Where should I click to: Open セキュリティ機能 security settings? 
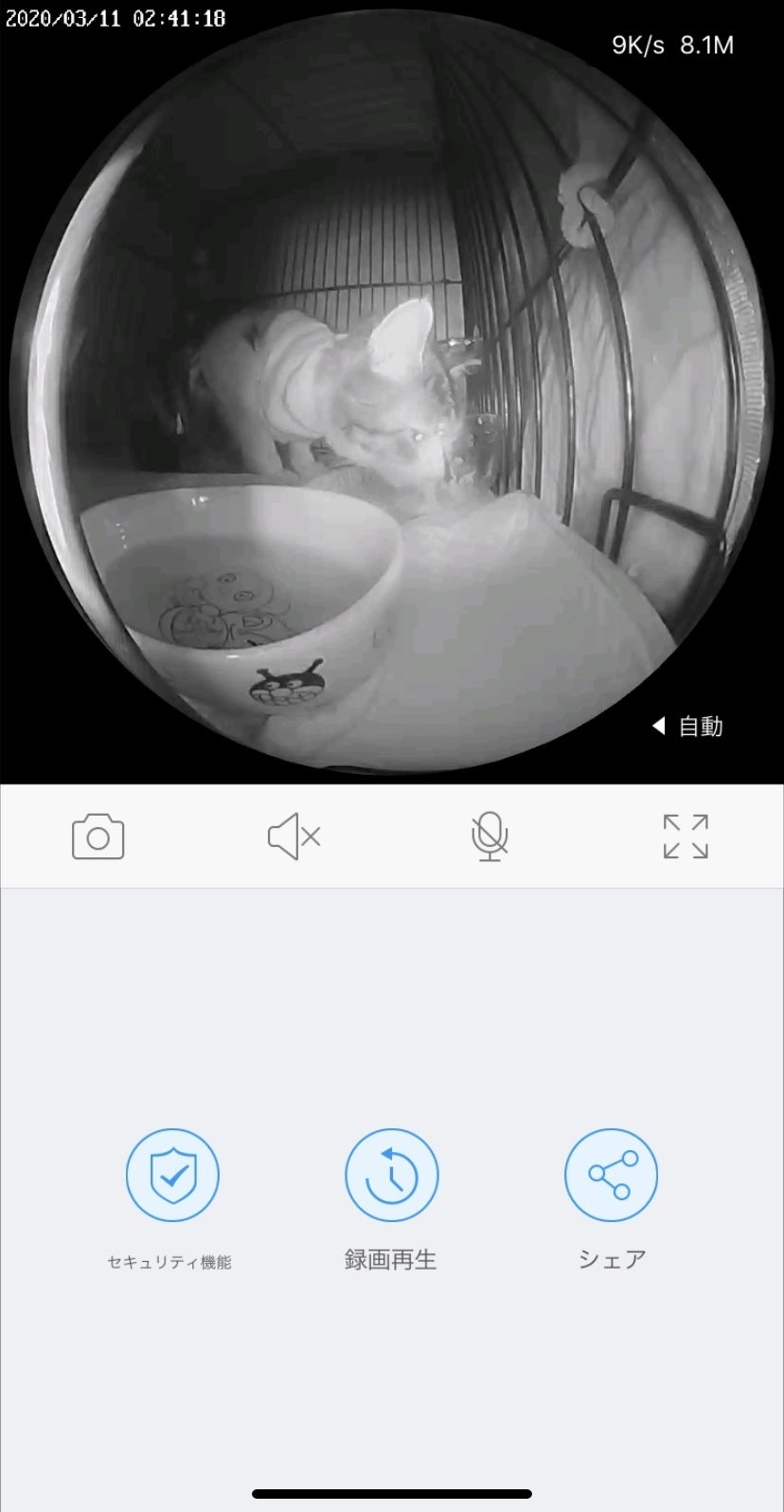[x=172, y=1175]
